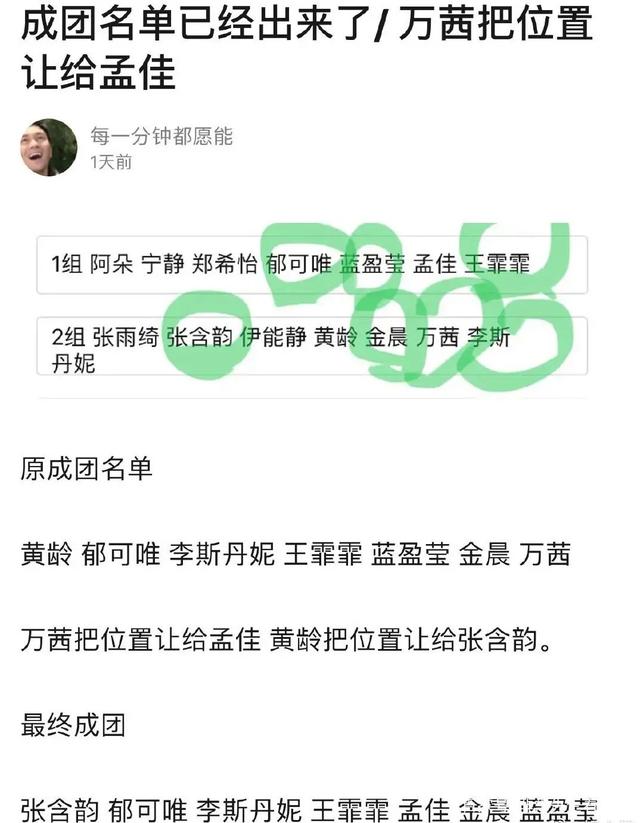Select the 1组 option starting with 阿朵
This screenshot has width=640, height=823.
(x=311, y=264)
